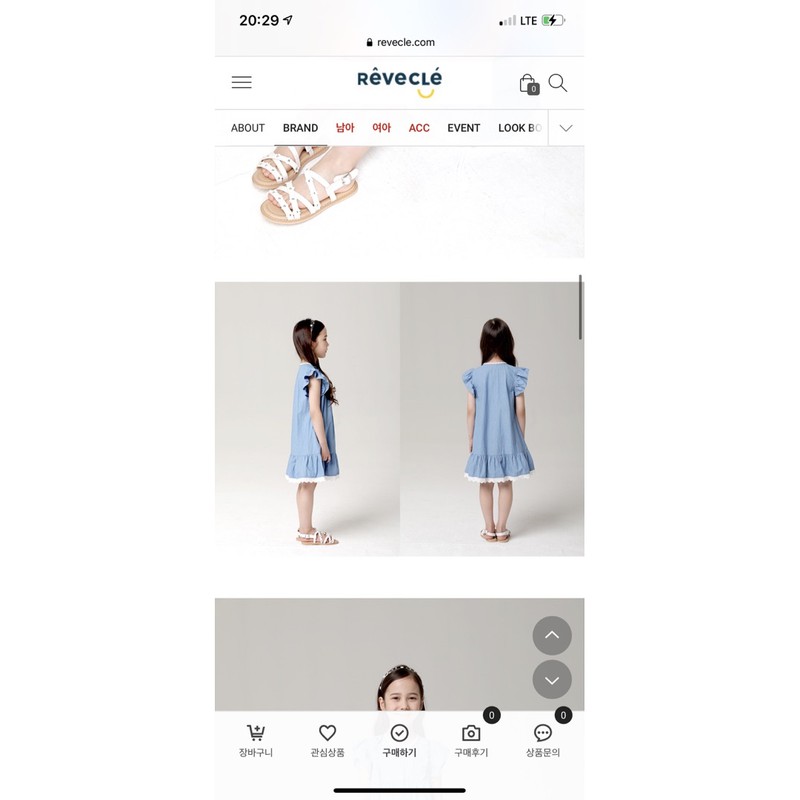This screenshot has width=800, height=800.
Task: Jump to top with up arrow button
Action: 552,636
